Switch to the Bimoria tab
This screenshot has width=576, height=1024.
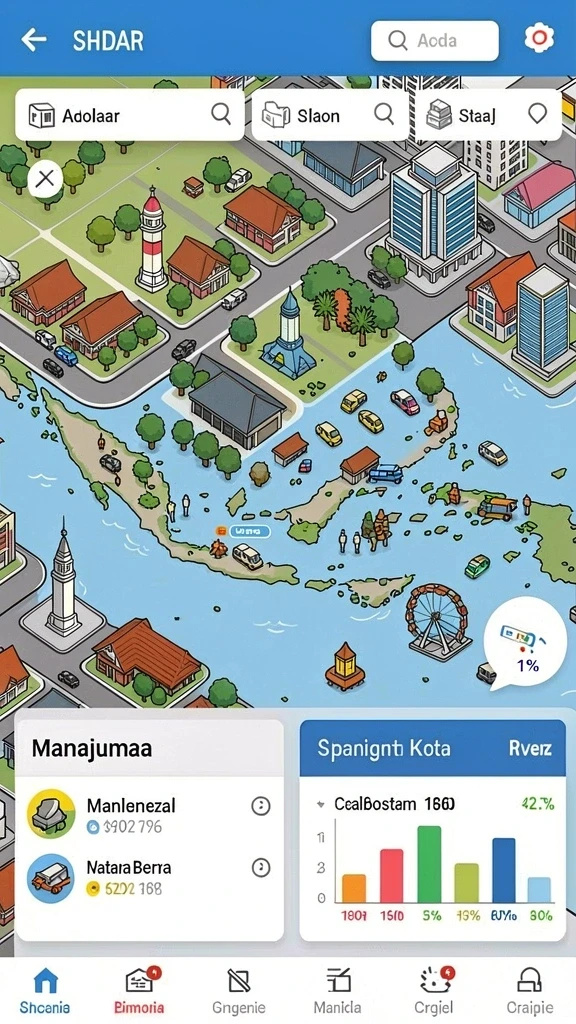139,991
